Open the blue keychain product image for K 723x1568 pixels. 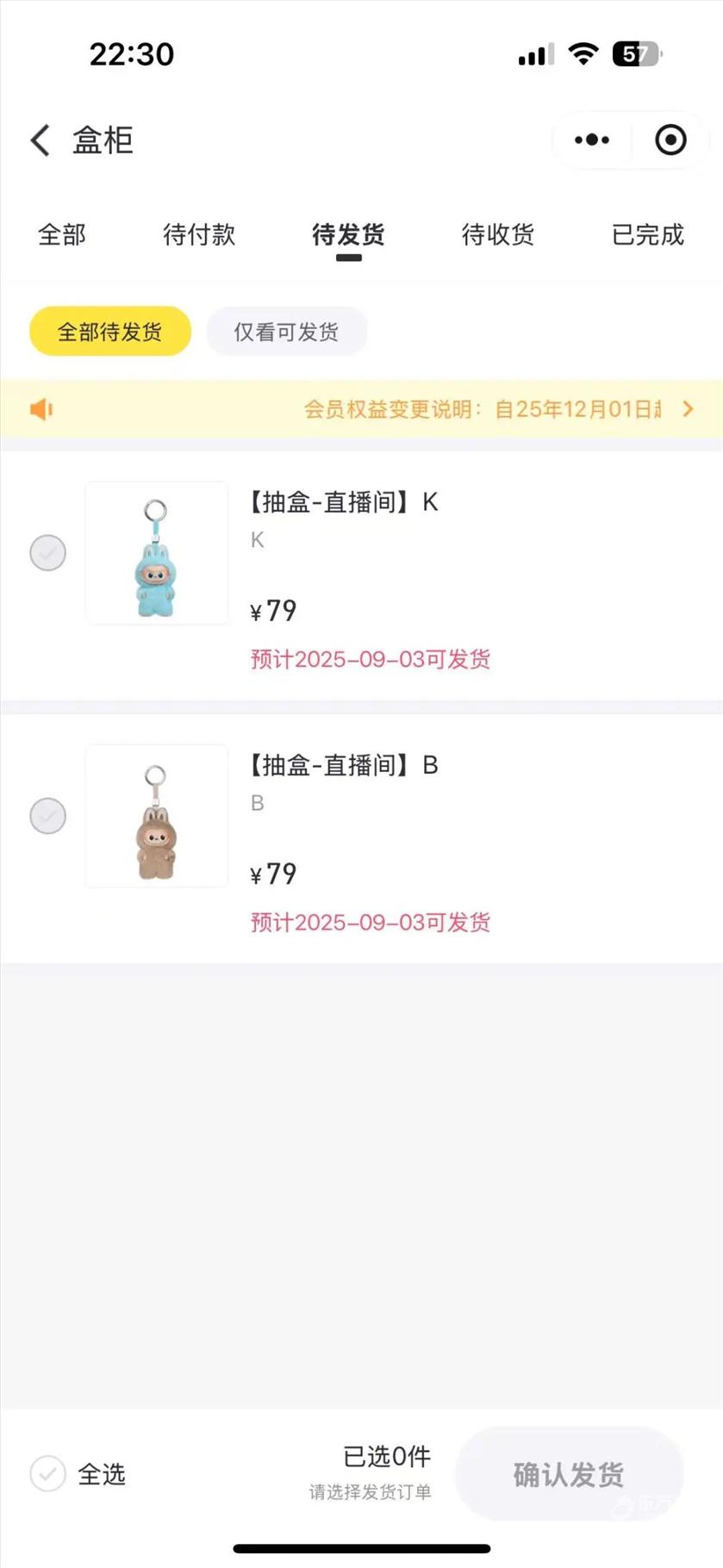click(x=157, y=553)
